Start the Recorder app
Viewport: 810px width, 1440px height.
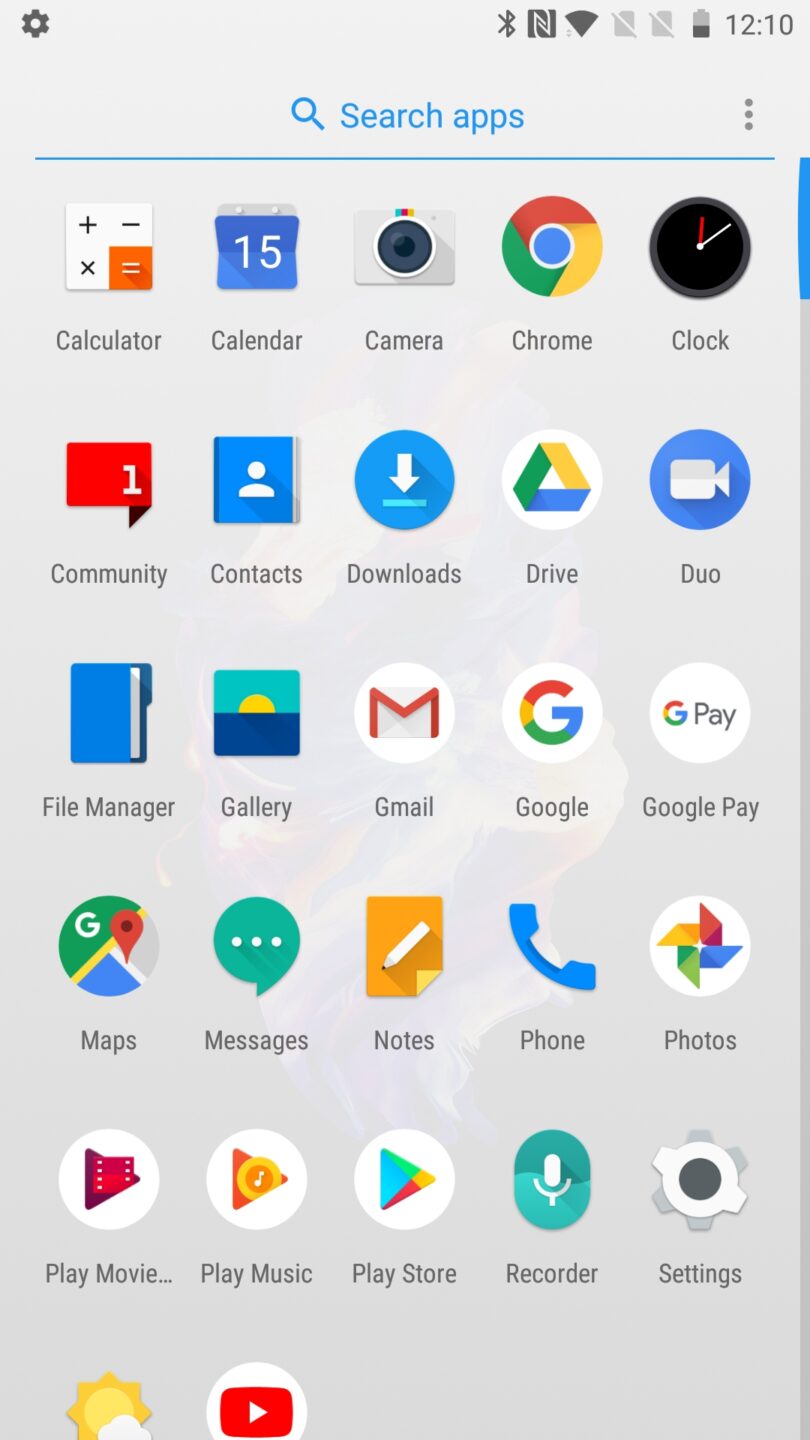552,1179
